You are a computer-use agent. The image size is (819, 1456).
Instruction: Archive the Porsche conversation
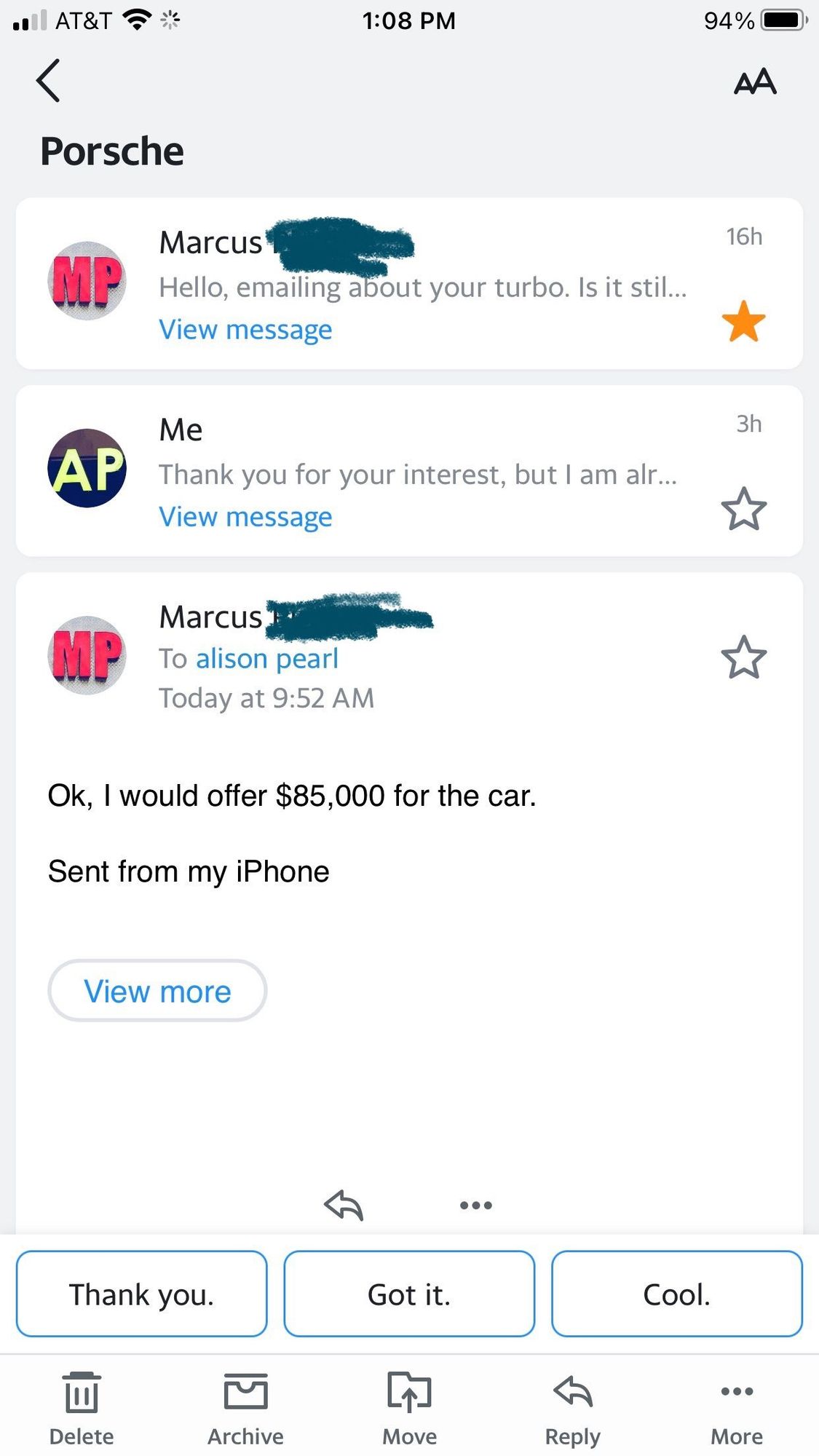[x=245, y=1408]
